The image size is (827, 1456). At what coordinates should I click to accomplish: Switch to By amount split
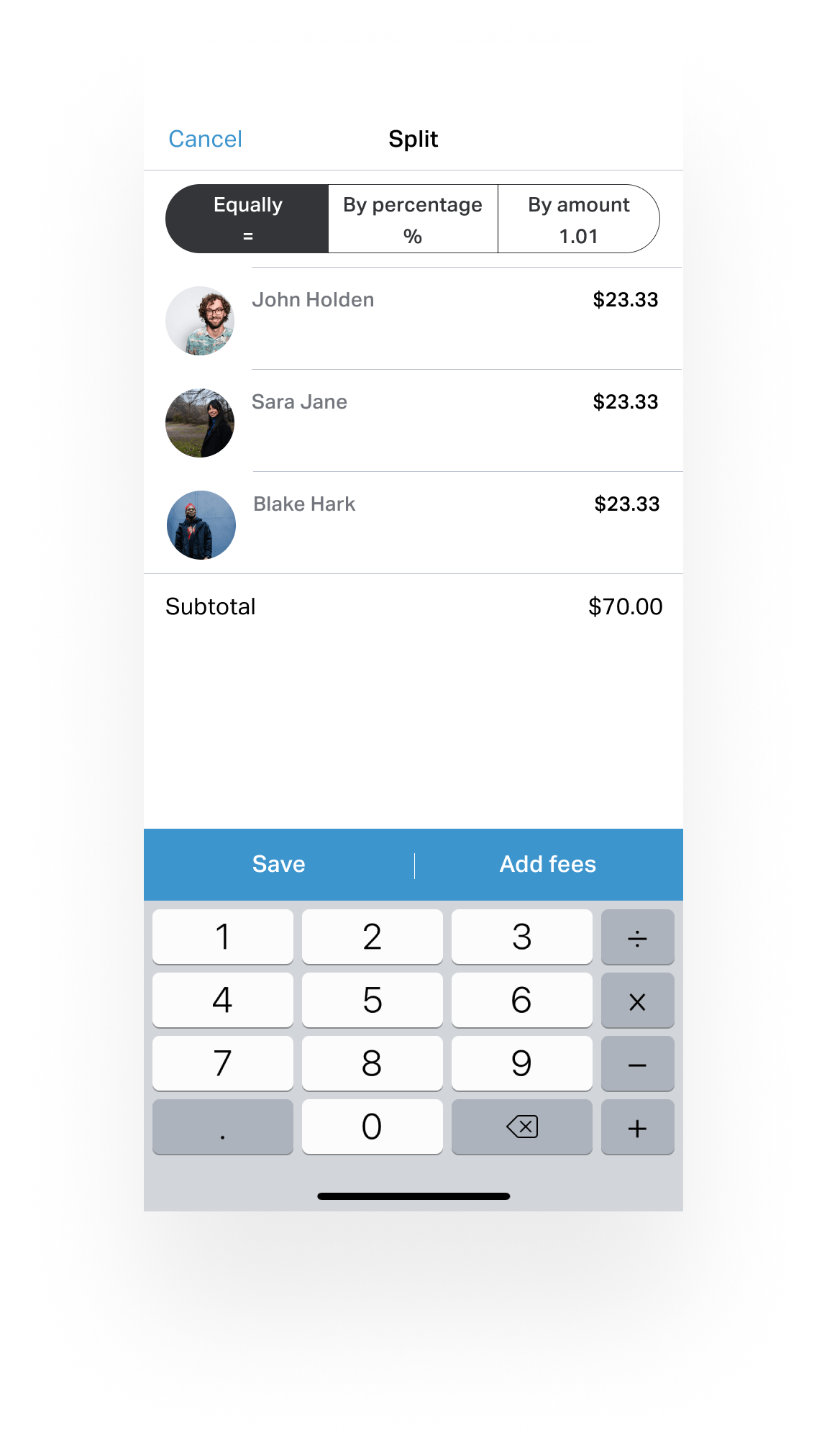pos(578,219)
